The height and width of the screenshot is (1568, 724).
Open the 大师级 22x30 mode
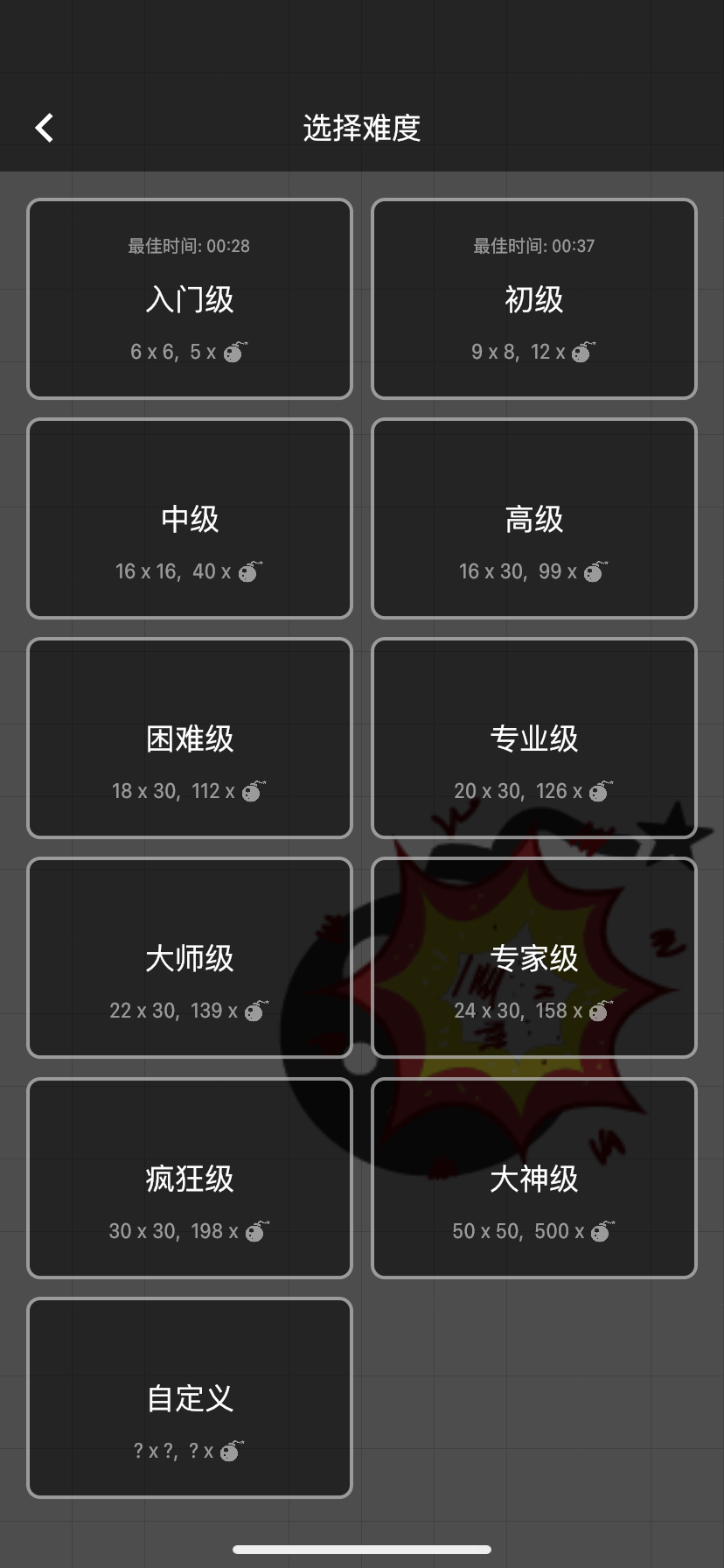[189, 958]
